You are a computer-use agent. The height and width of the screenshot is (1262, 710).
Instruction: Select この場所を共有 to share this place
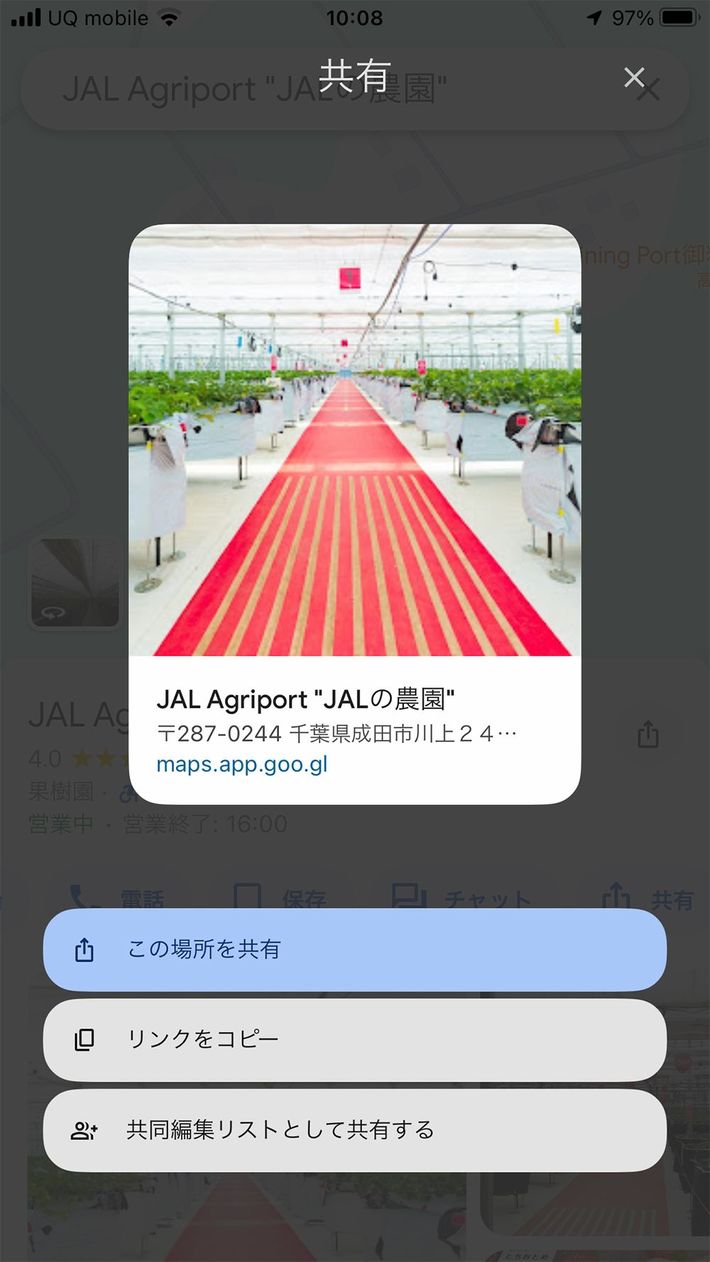click(354, 949)
